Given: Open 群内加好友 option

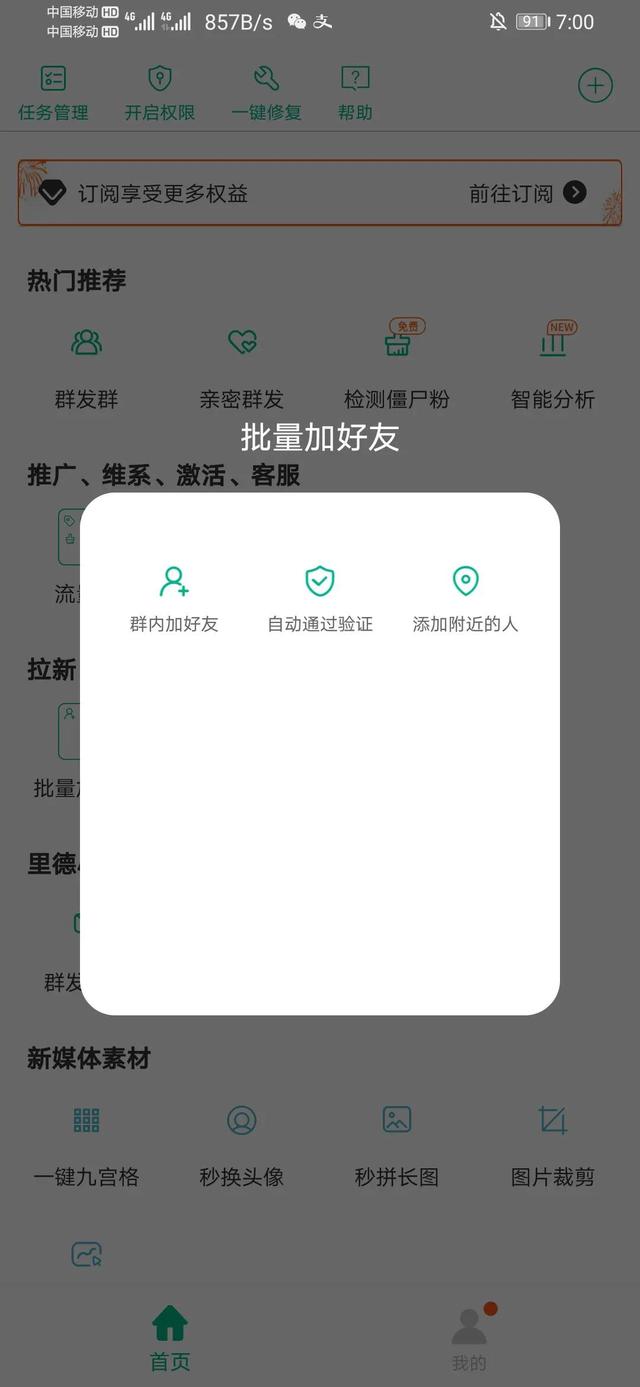Looking at the screenshot, I should click(174, 598).
